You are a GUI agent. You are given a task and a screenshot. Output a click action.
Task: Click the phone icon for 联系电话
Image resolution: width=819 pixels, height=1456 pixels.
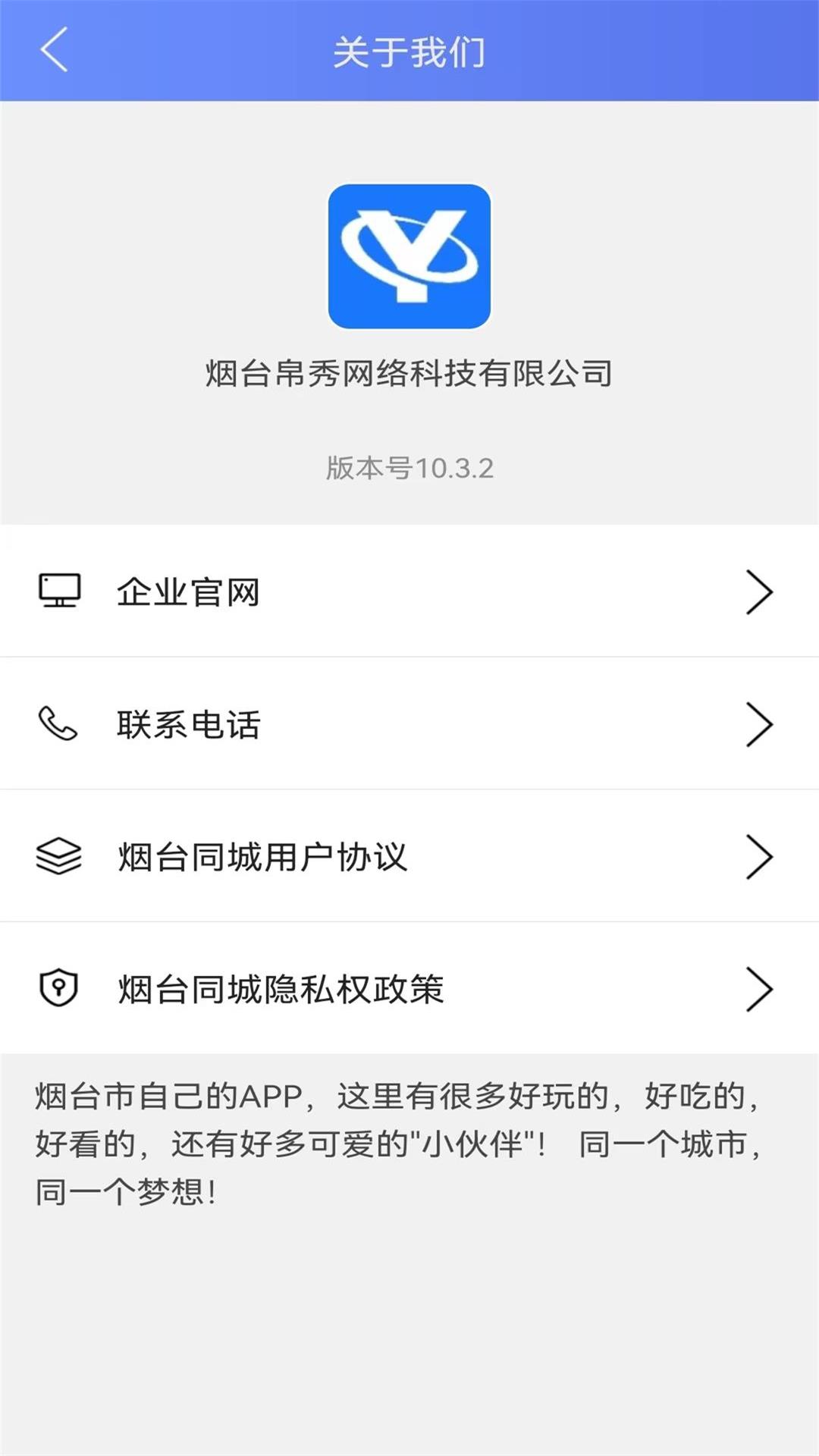coord(57,725)
